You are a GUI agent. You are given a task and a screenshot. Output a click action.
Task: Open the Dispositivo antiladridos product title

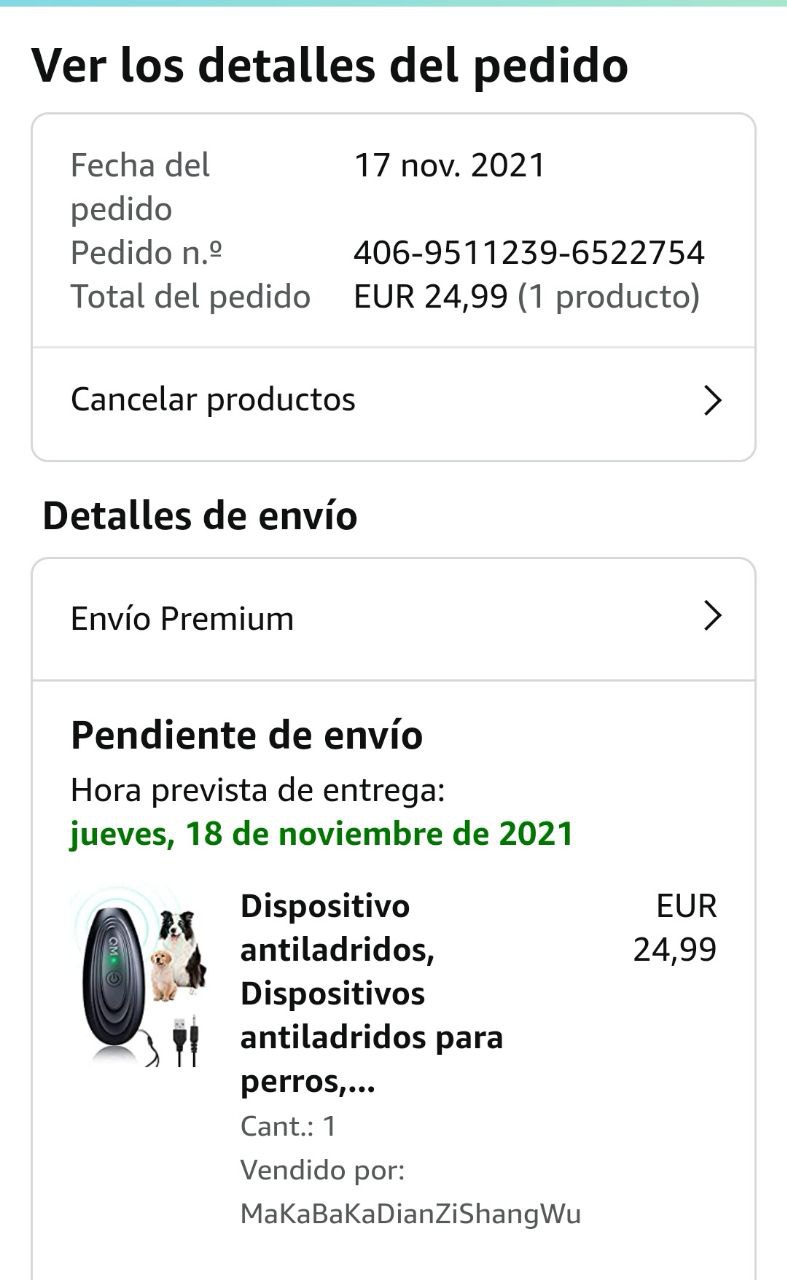coord(372,993)
